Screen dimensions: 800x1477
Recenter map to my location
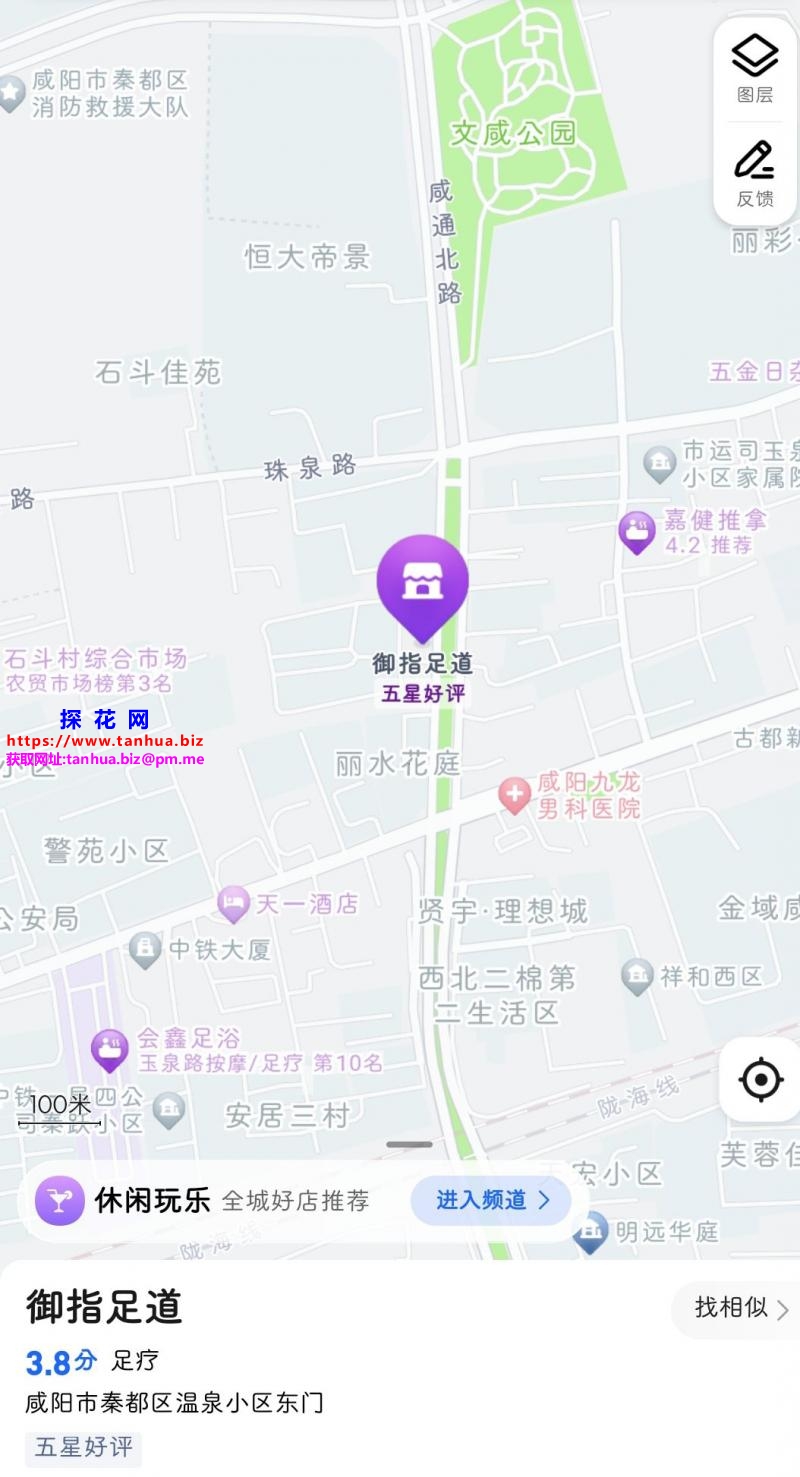(760, 1079)
